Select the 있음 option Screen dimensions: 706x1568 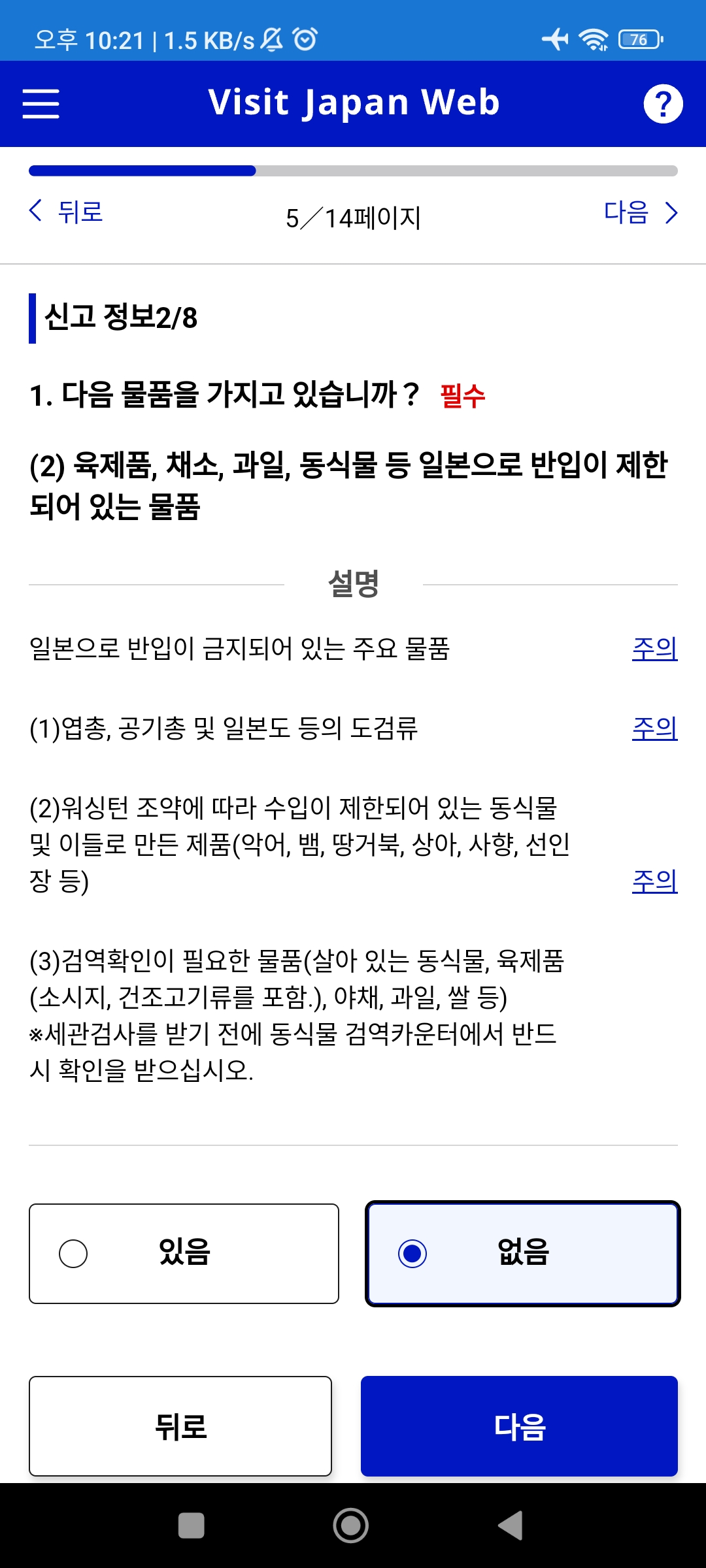[x=184, y=1254]
